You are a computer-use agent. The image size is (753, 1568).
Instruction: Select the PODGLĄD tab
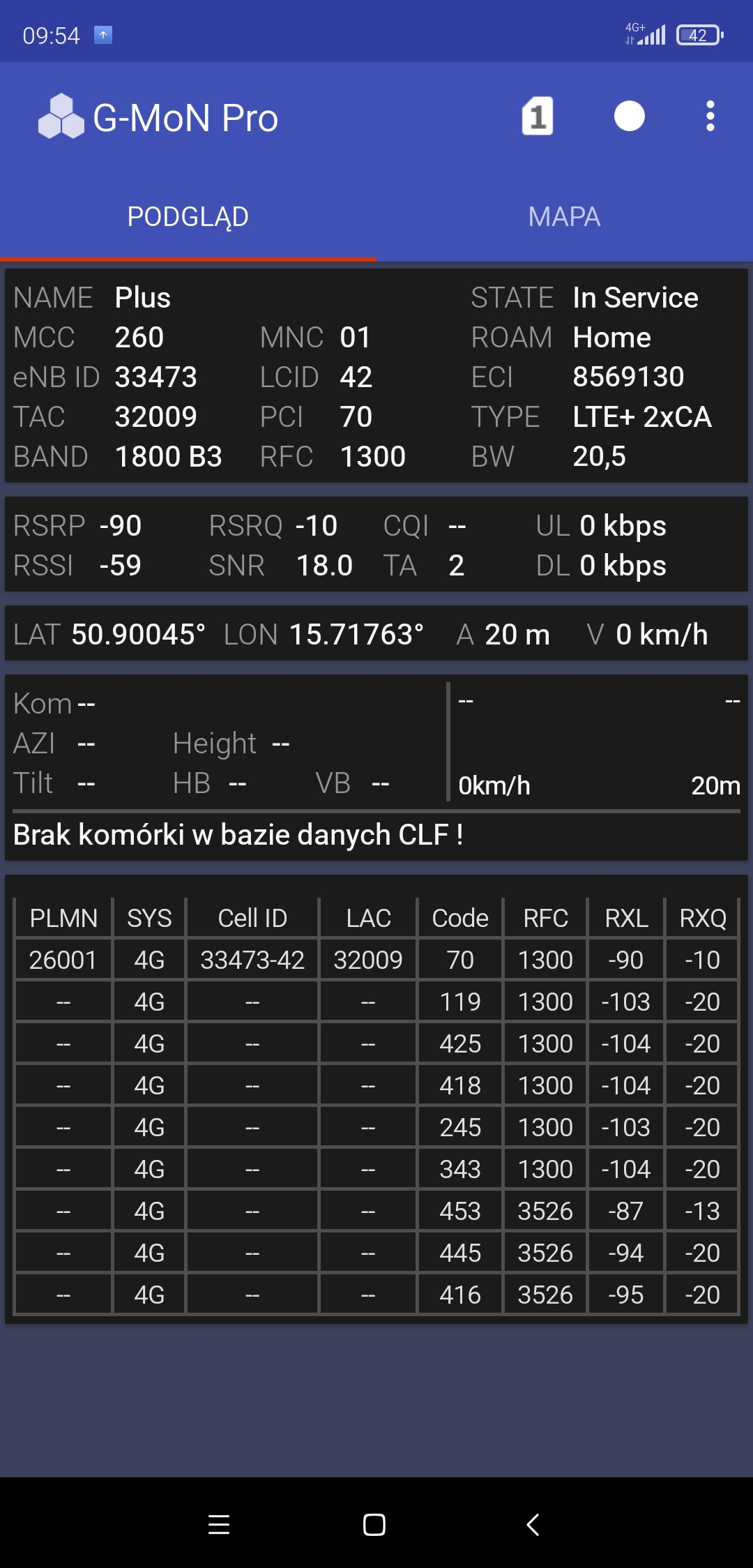pyautogui.click(x=188, y=217)
